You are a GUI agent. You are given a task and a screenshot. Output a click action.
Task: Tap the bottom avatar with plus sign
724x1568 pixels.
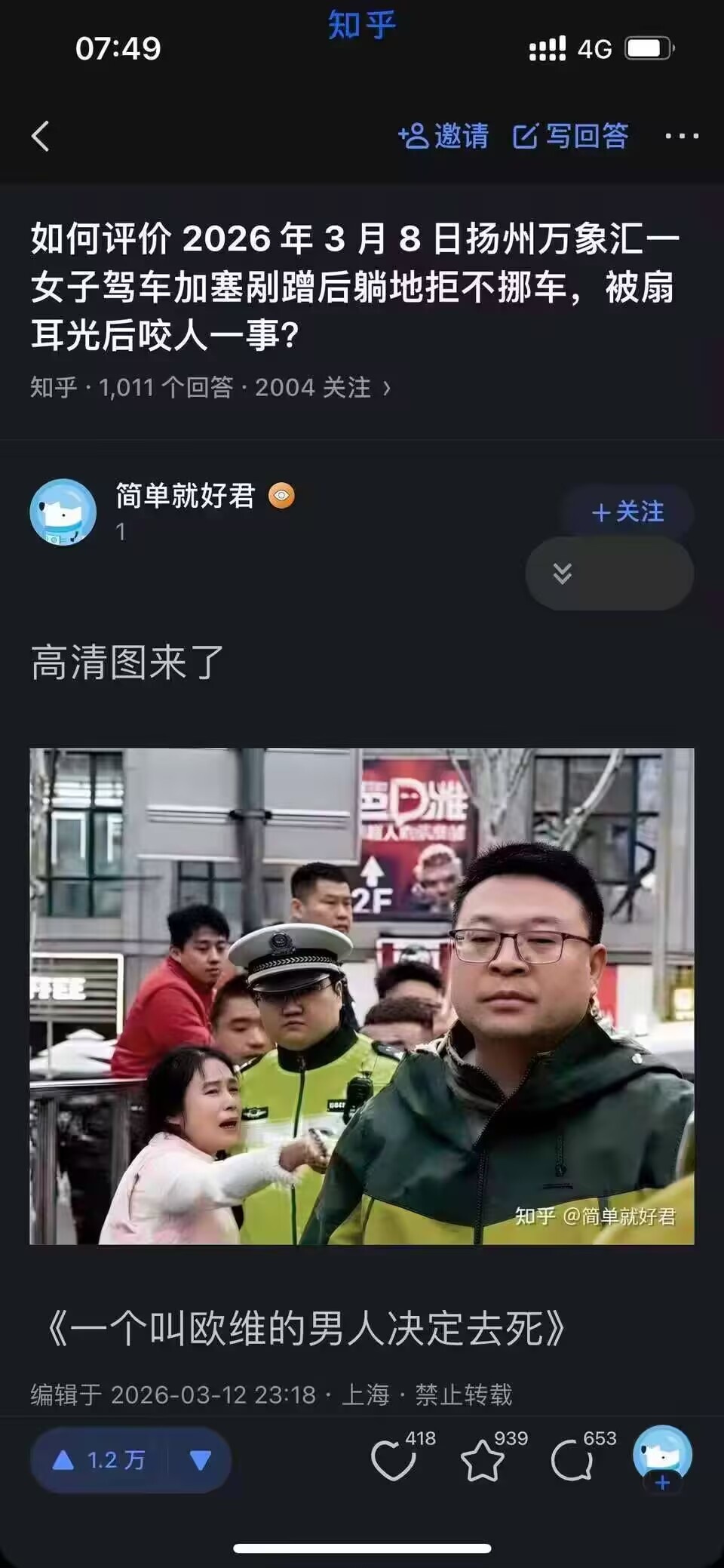point(662,1456)
